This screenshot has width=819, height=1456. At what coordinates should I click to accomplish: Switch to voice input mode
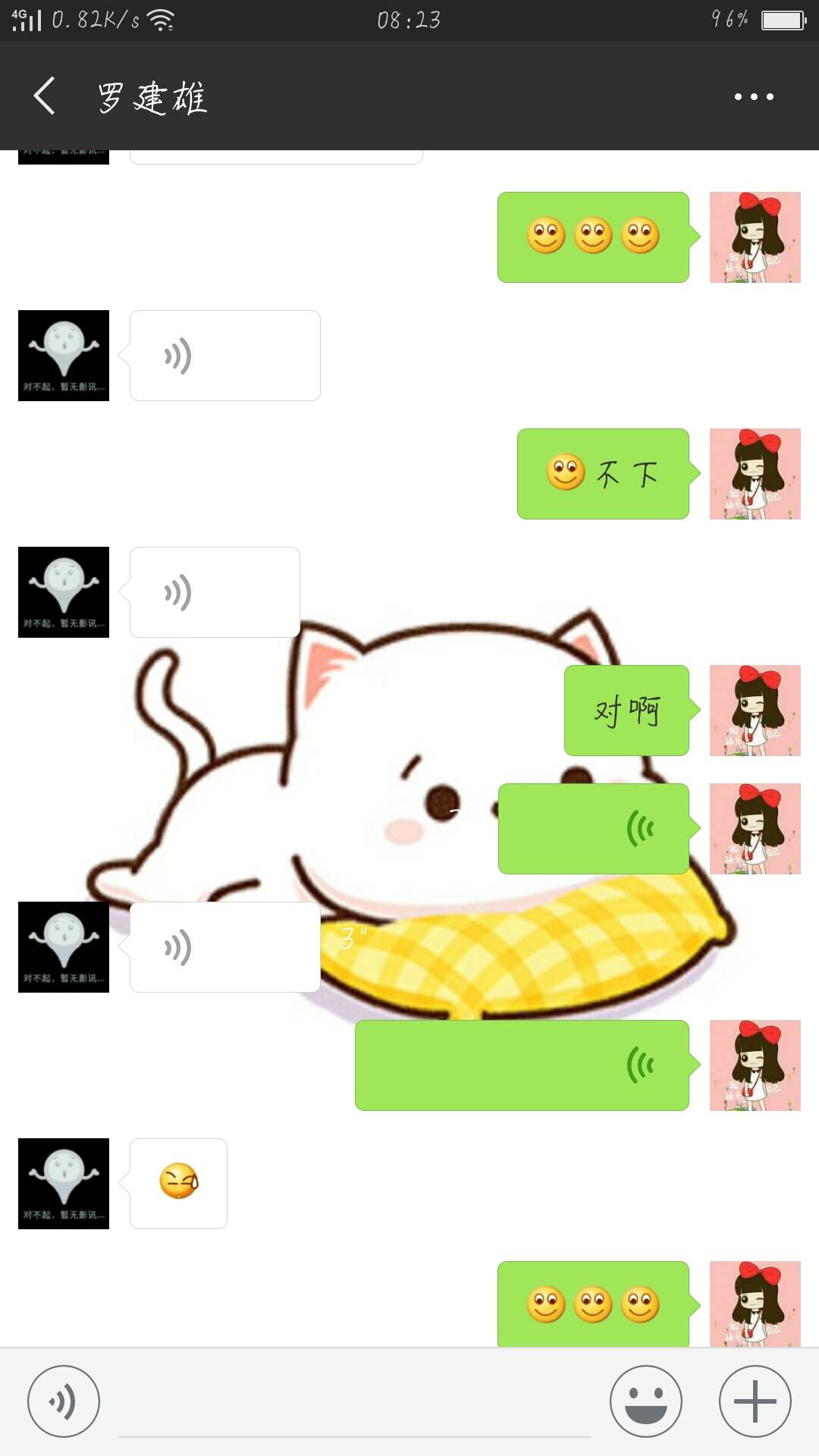(64, 1398)
